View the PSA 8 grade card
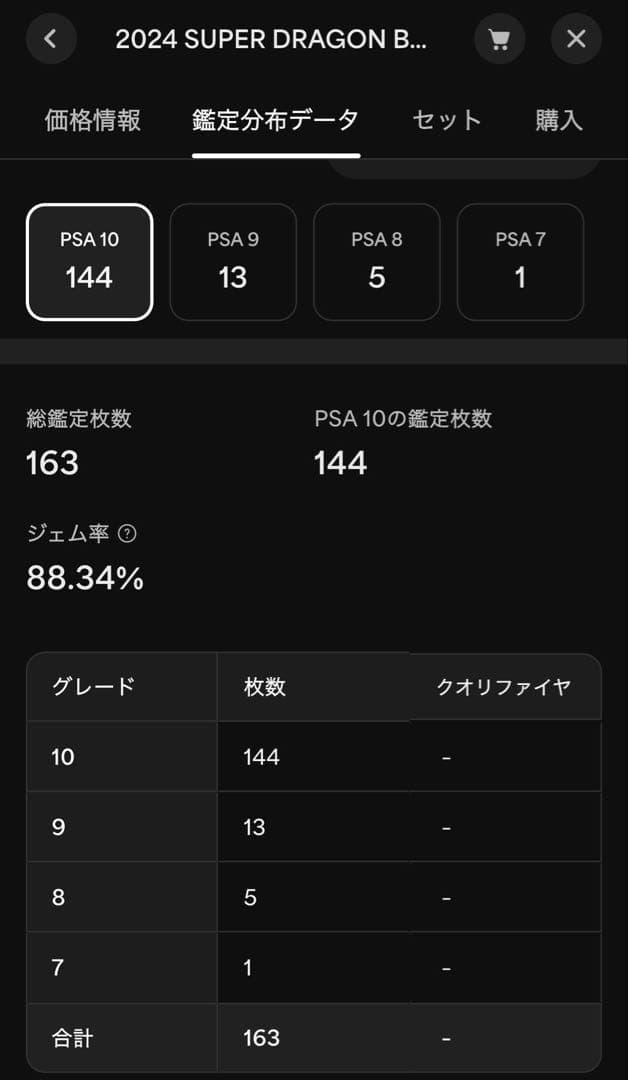 click(377, 262)
